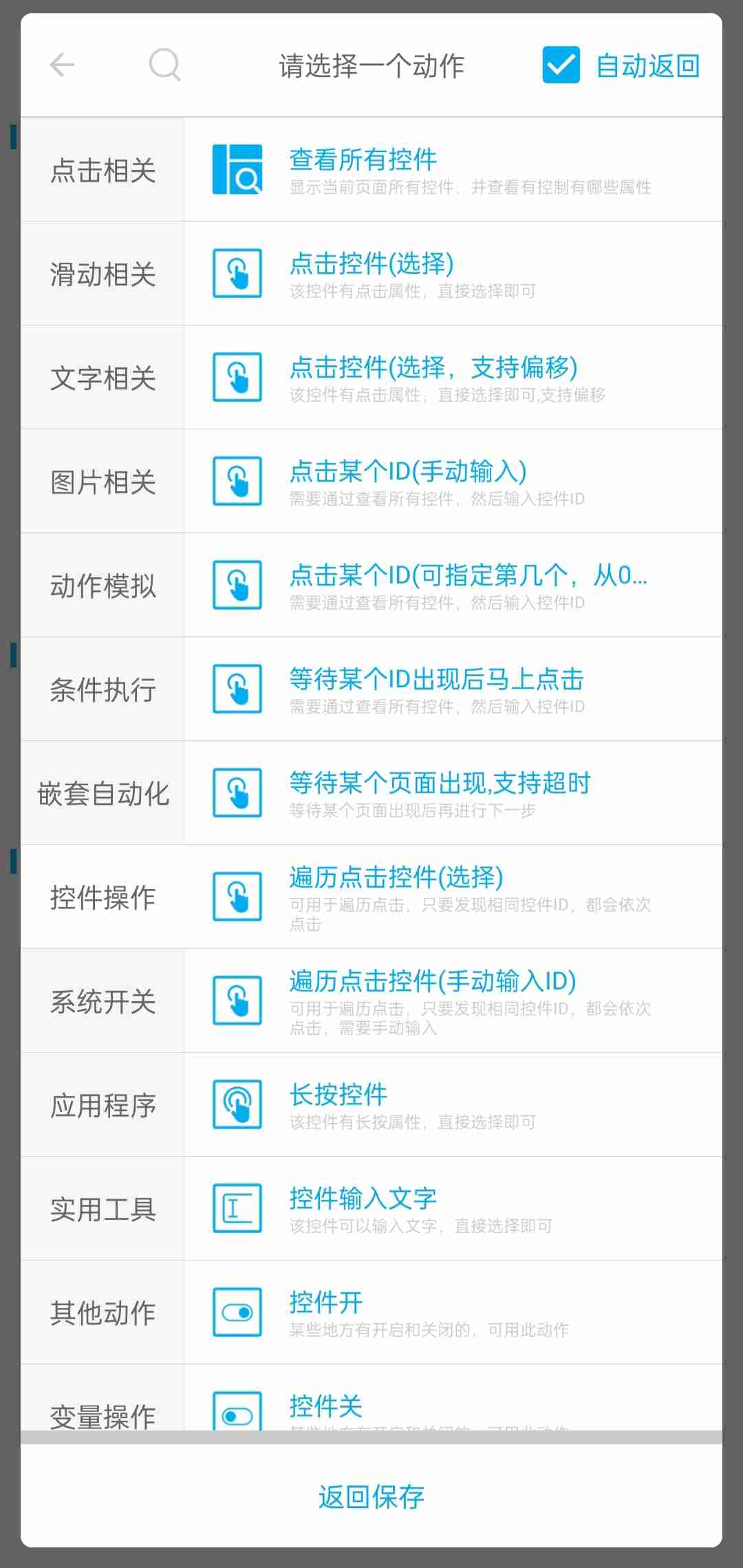Select 等待某个ID出现后马上点击 action

click(x=453, y=689)
